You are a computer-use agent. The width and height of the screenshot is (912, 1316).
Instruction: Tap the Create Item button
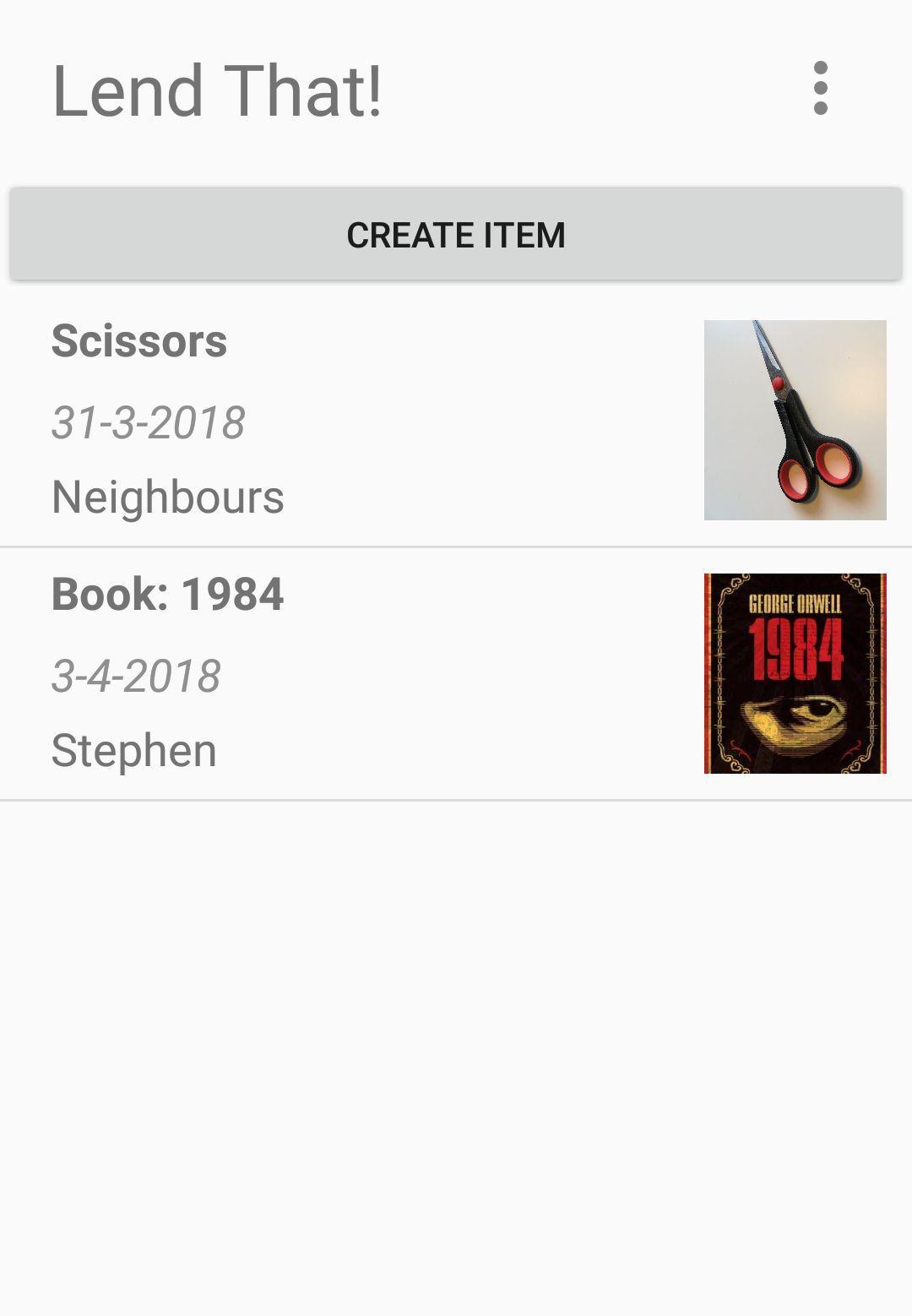tap(456, 235)
